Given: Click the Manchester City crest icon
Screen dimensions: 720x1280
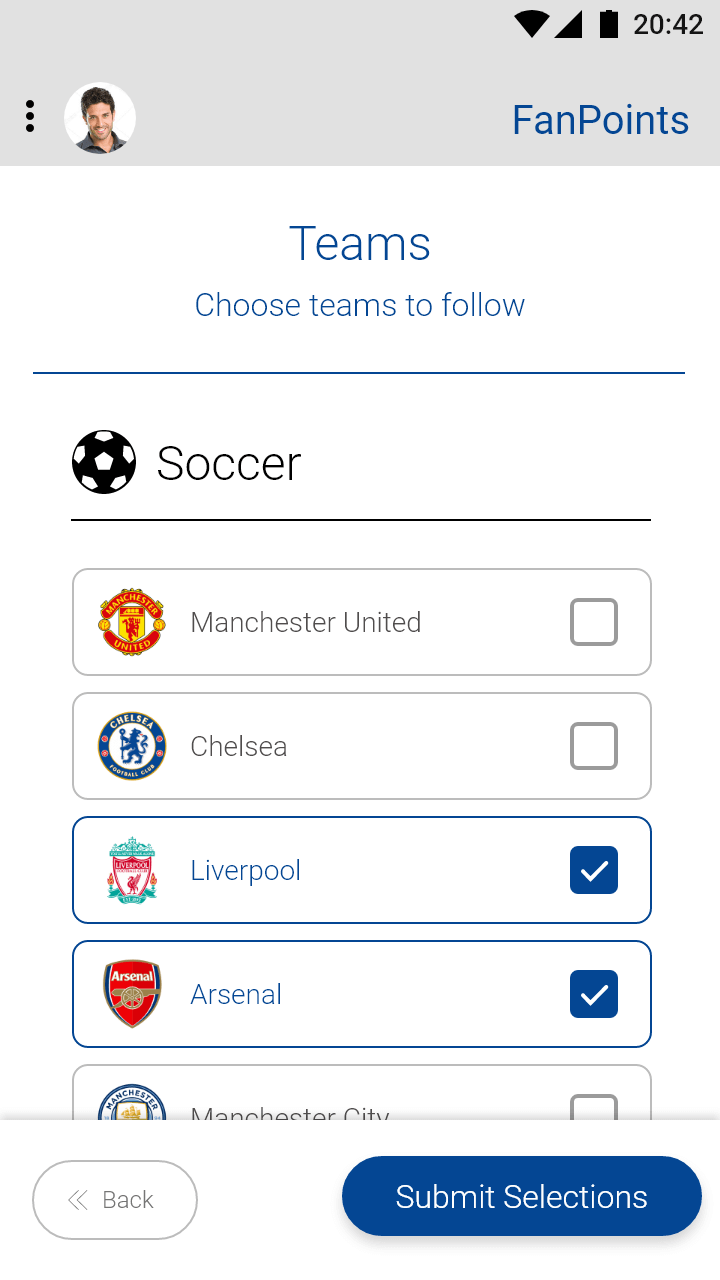Looking at the screenshot, I should click(131, 1110).
